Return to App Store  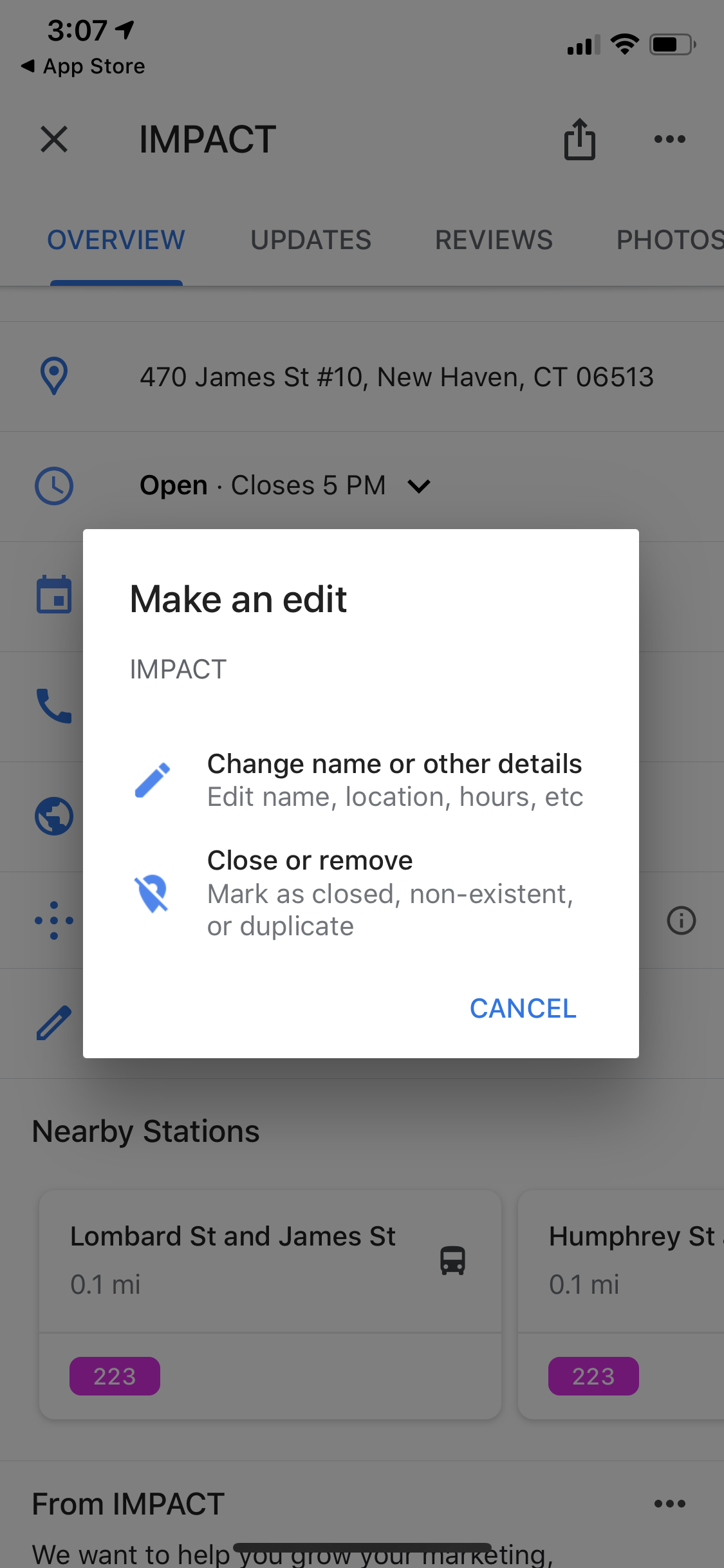(x=83, y=66)
